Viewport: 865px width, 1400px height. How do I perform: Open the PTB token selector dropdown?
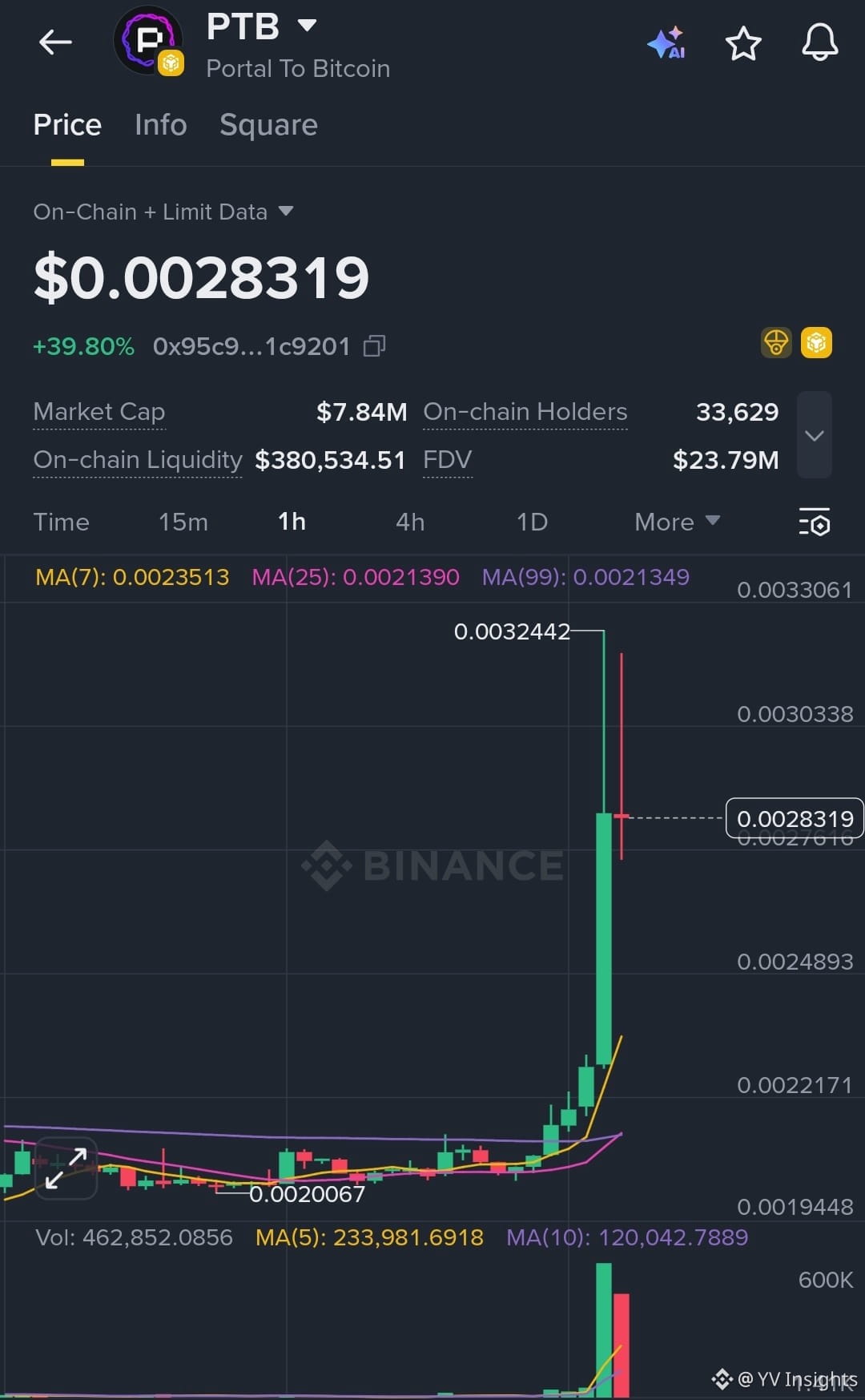(308, 26)
